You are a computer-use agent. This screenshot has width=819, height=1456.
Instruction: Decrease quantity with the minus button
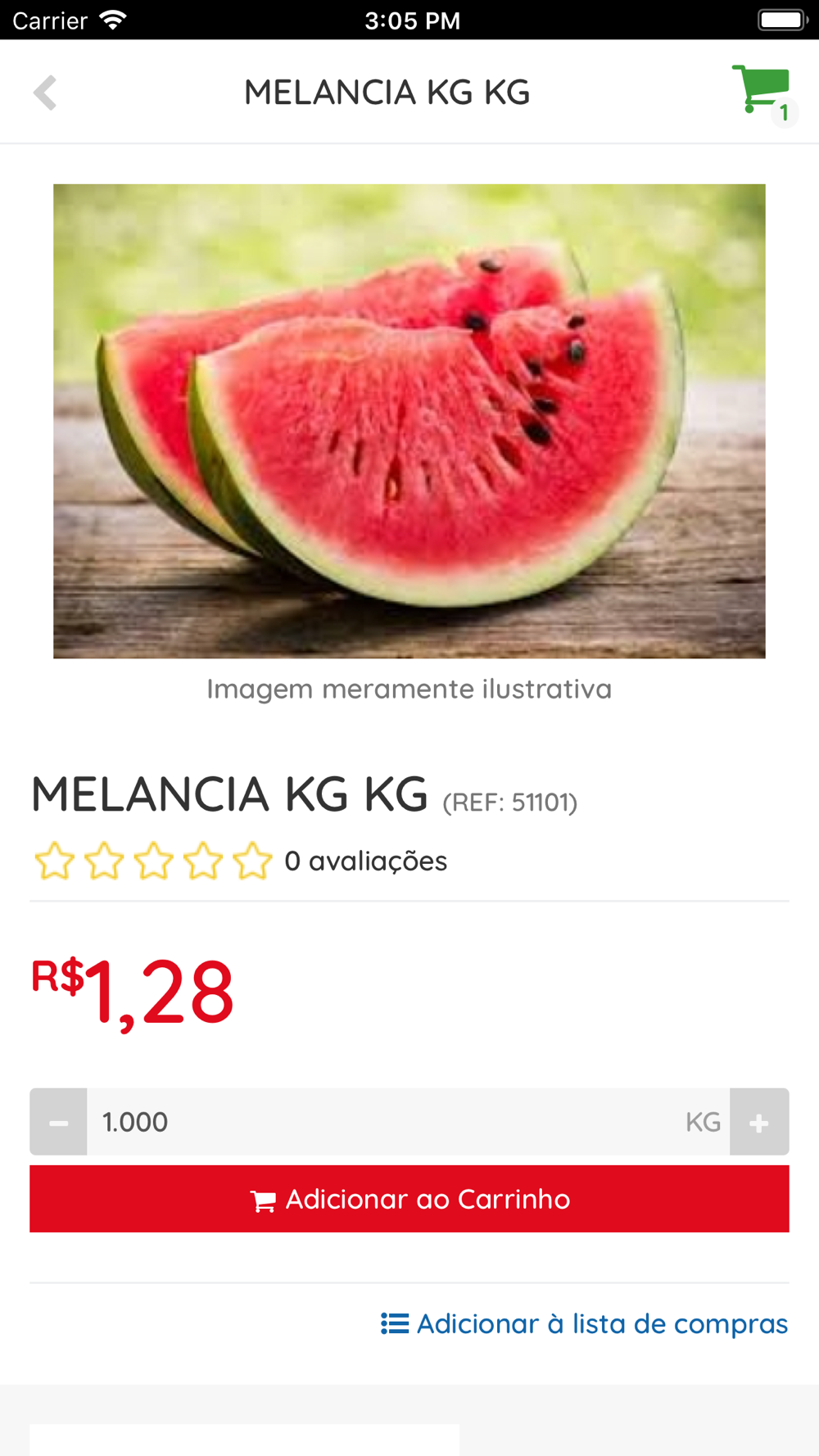58,1122
